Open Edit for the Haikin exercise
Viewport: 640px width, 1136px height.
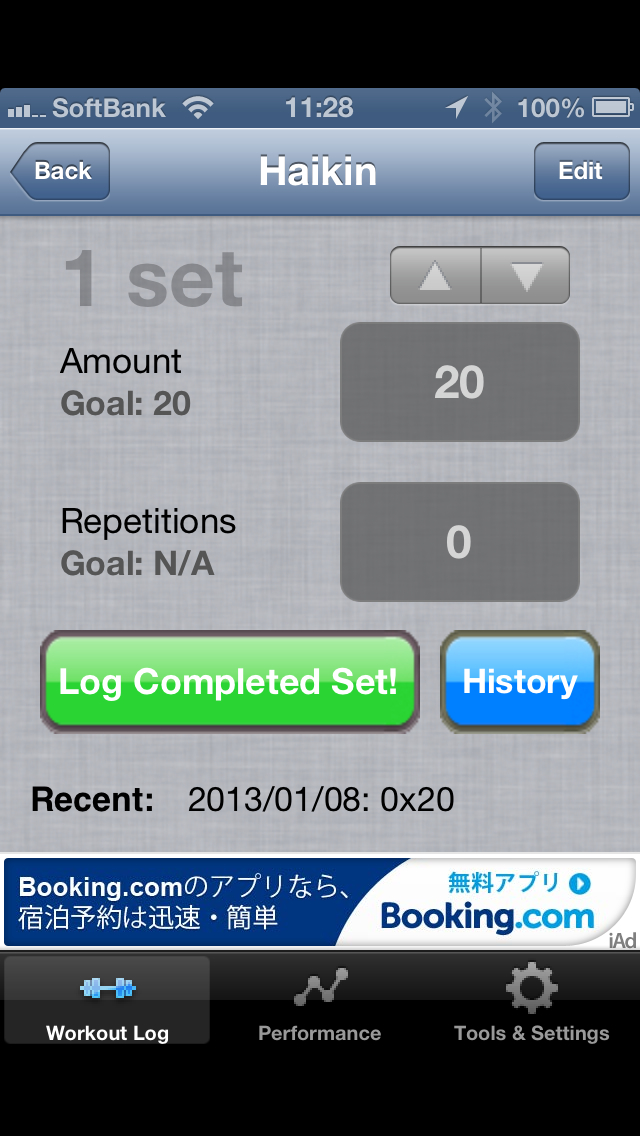[x=580, y=171]
